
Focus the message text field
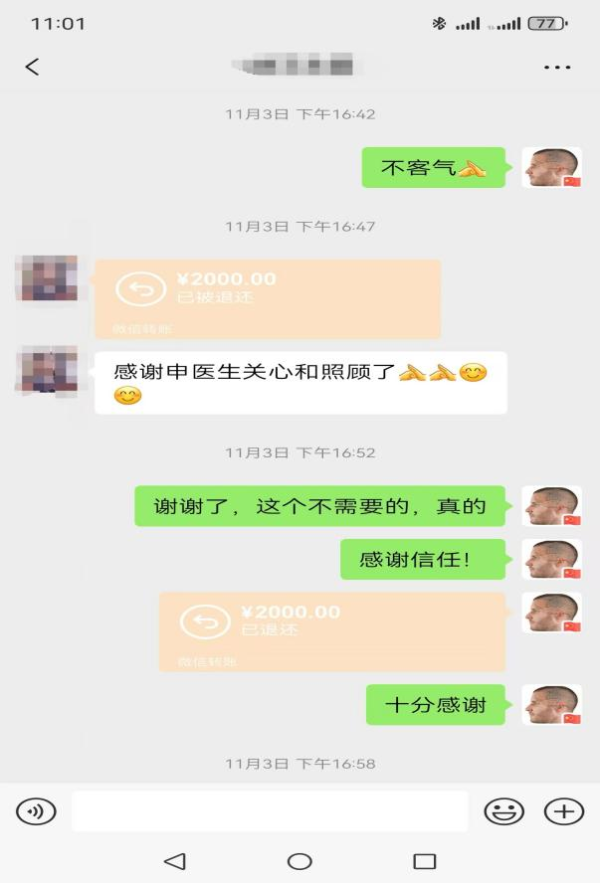269,811
